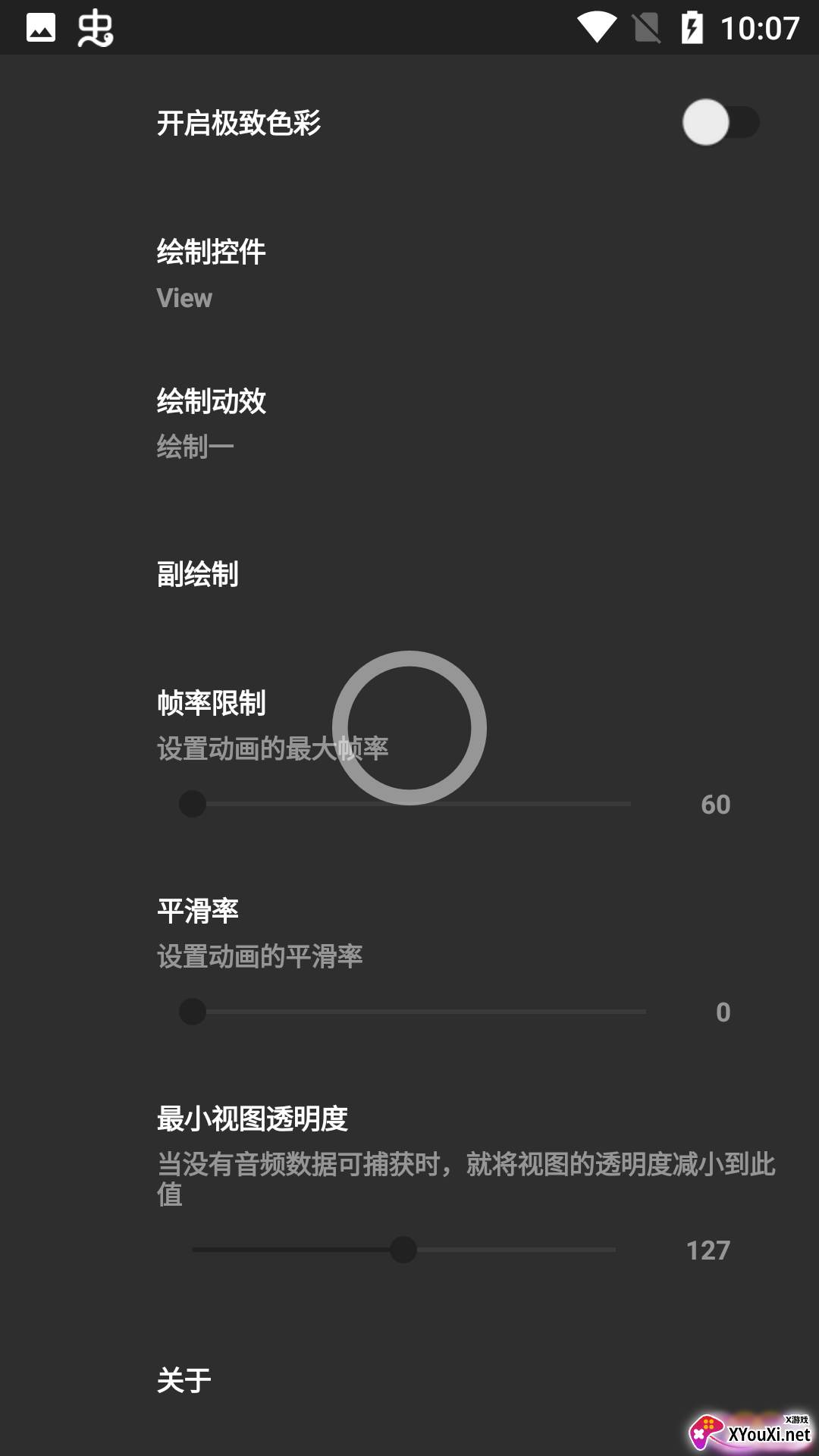819x1456 pixels.
Task: Enable the 开启极致色彩 switch
Action: [720, 122]
